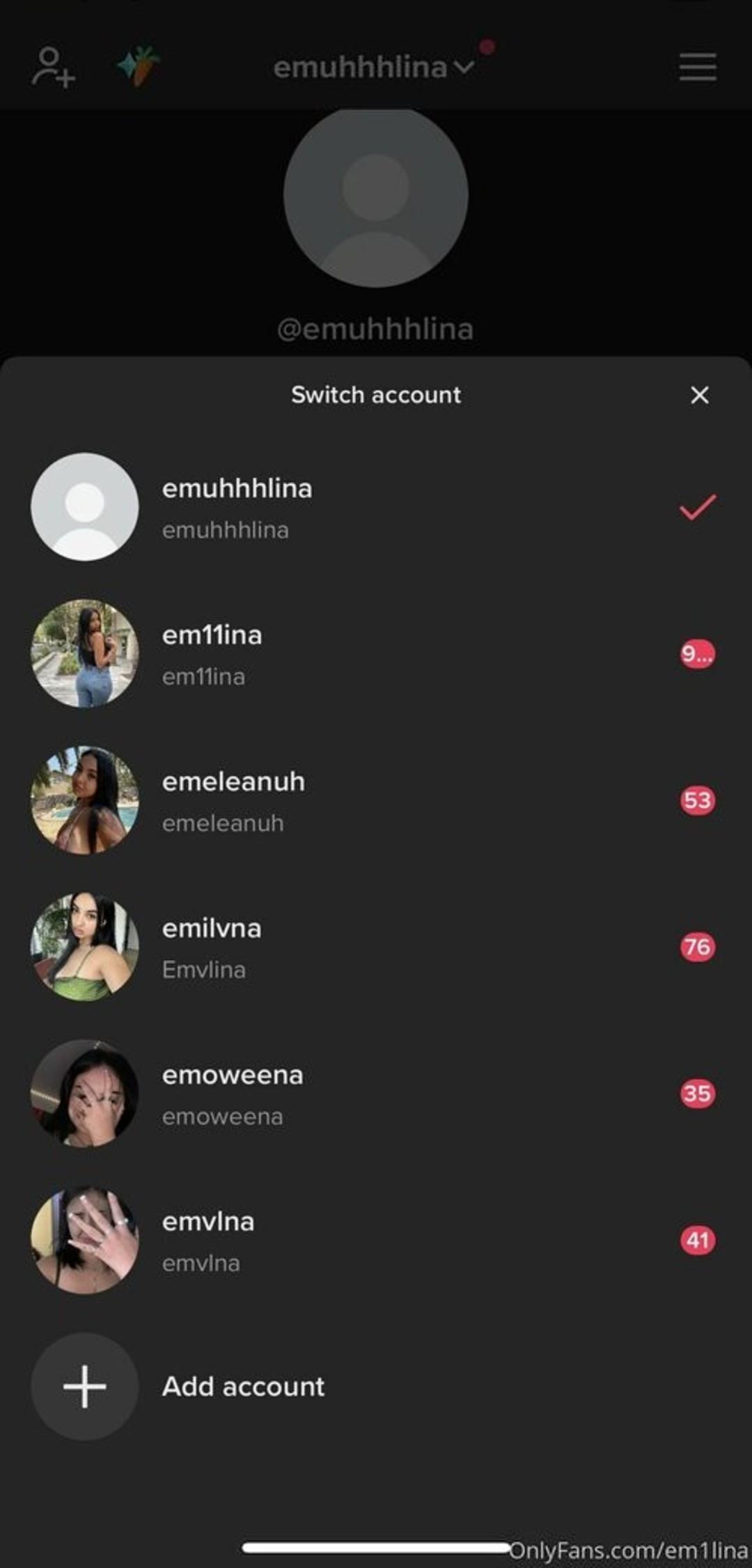
Task: Switch to the emilvna account
Action: 376,947
